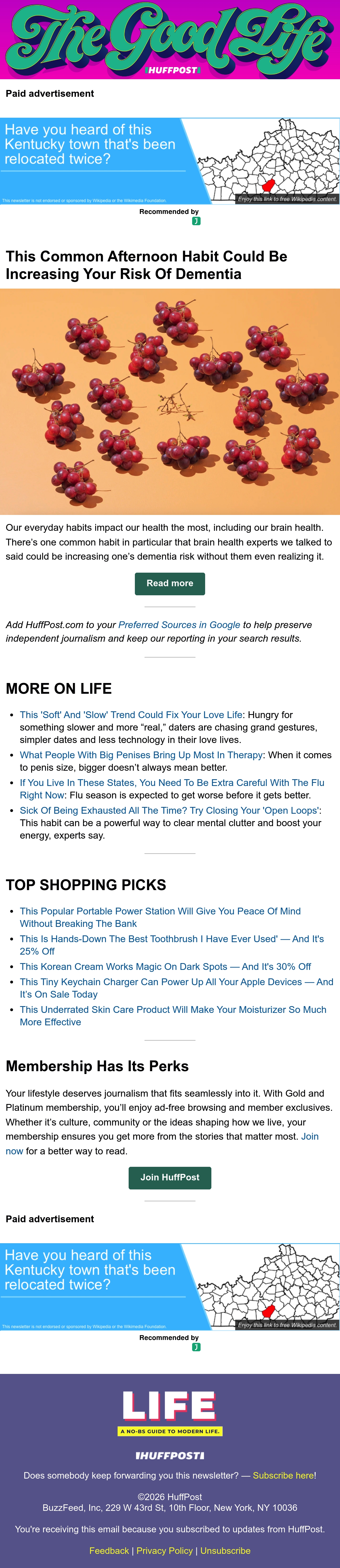Open the first Kentucky town ad under the header
340x1568 pixels.
point(170,161)
